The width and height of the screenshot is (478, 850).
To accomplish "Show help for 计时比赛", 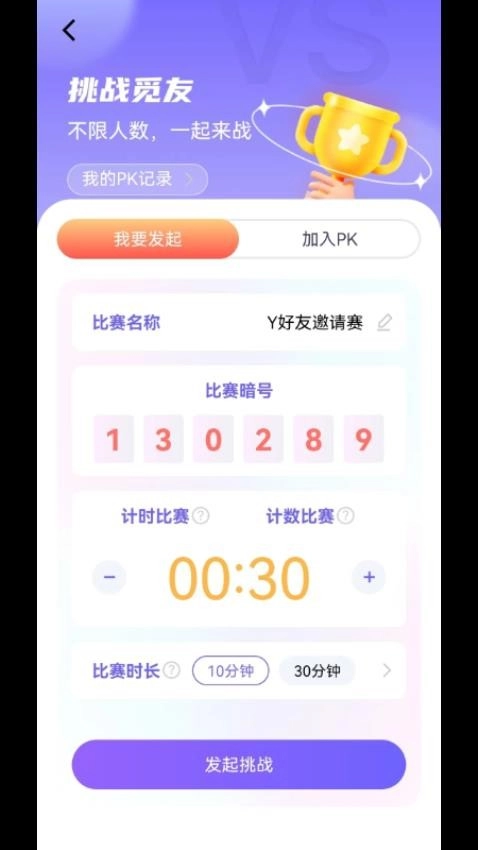I will (201, 516).
